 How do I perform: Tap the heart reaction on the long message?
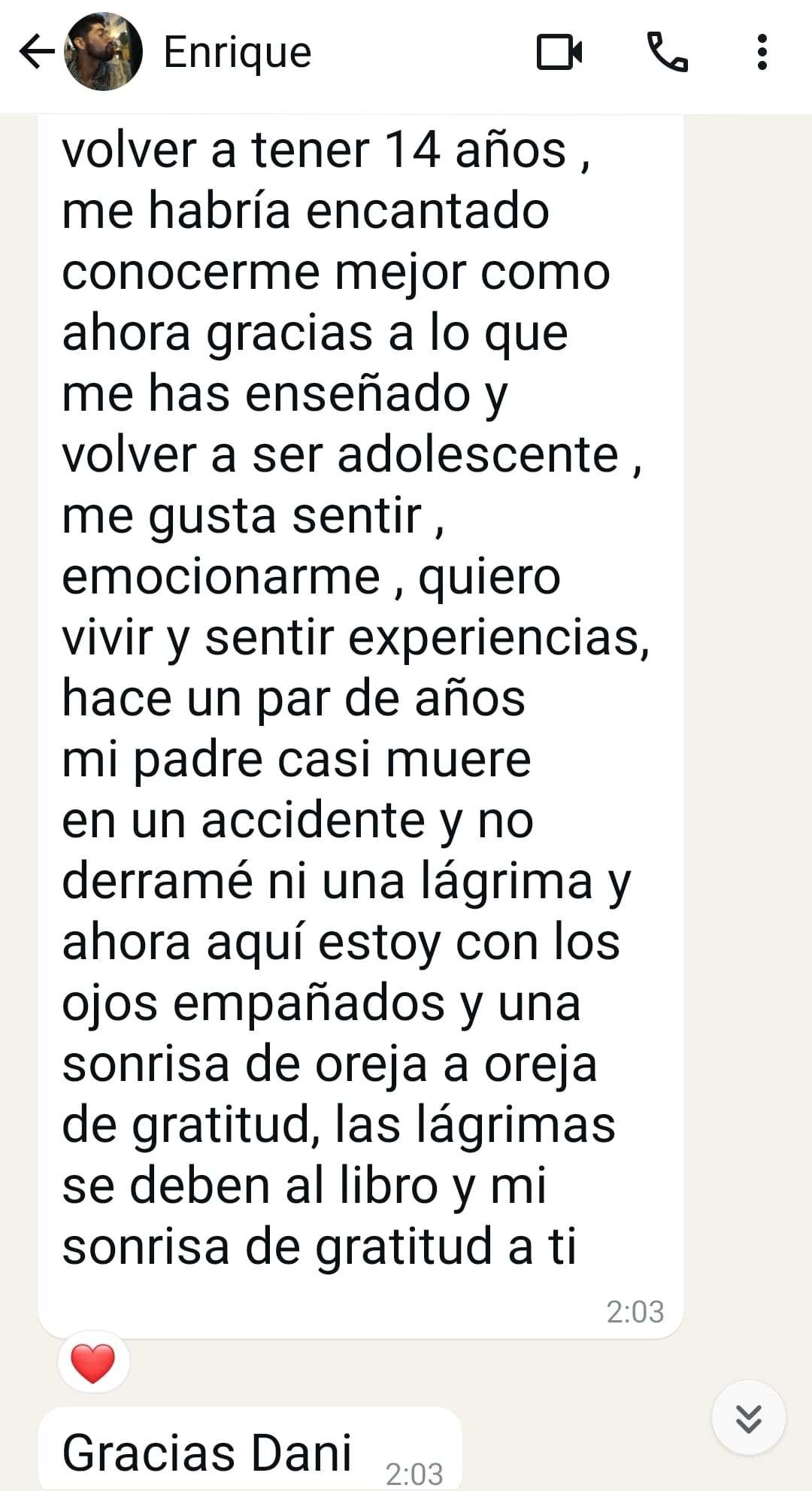(93, 1362)
